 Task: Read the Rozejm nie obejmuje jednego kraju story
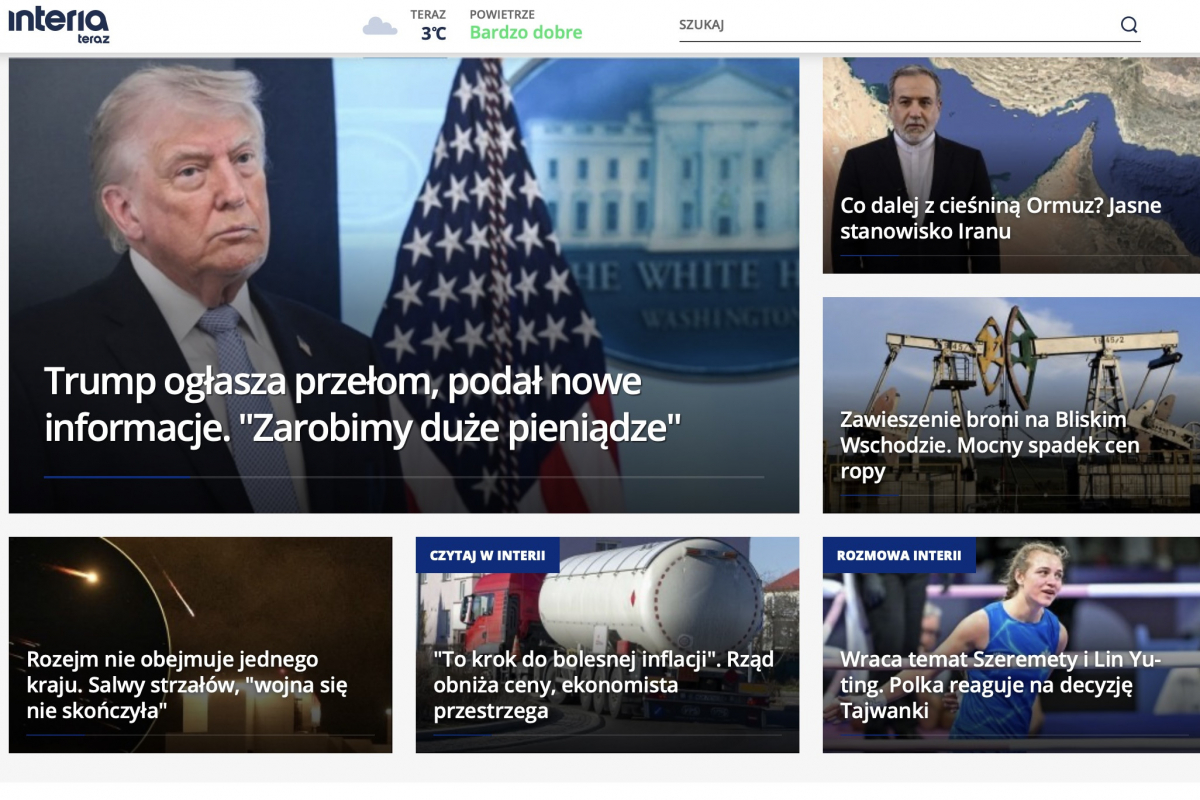tap(187, 685)
